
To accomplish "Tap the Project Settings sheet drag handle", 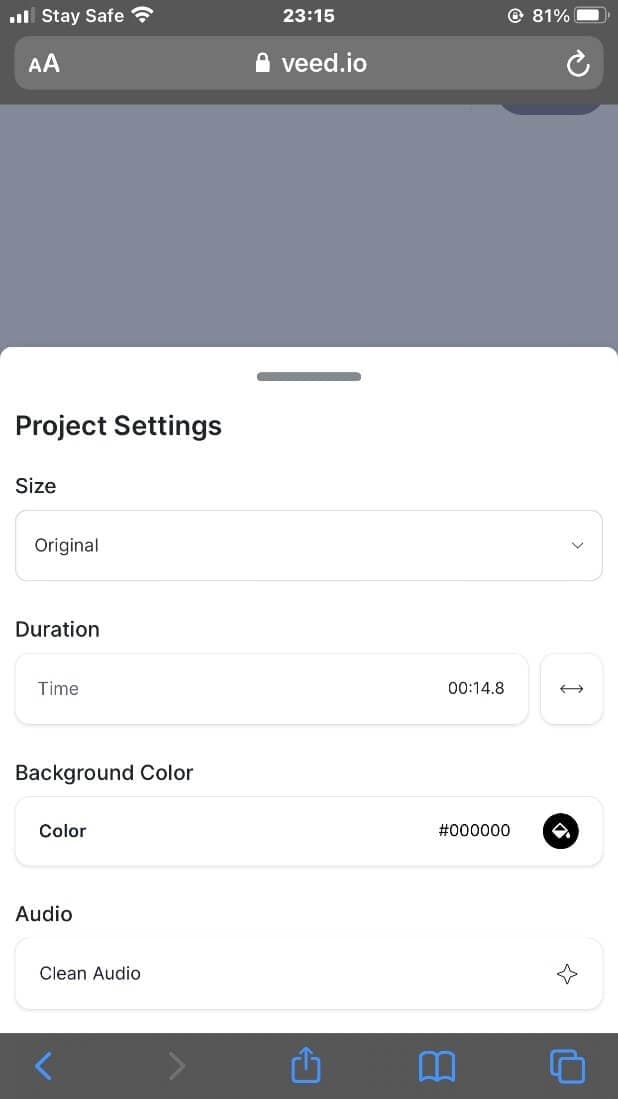I will [309, 377].
